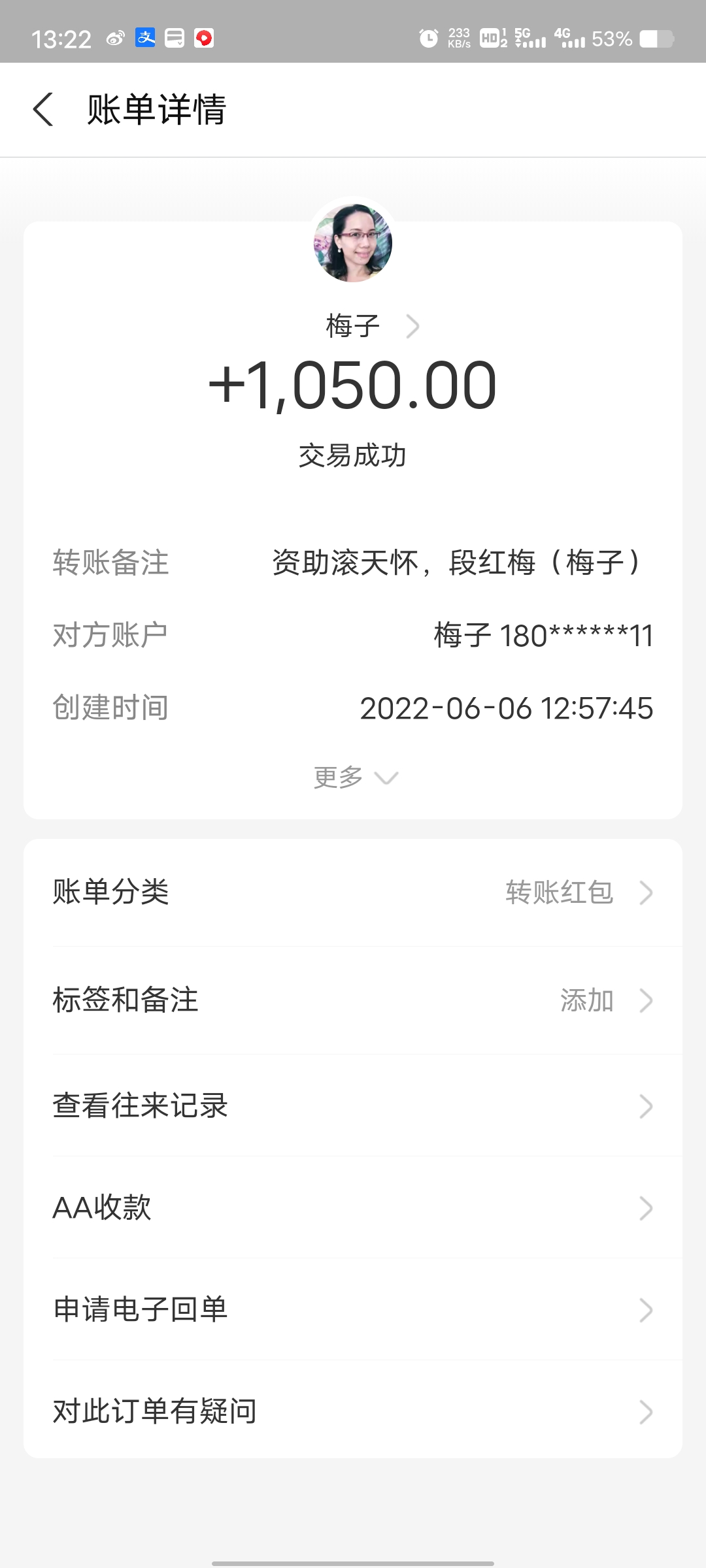
Task: Tap the Alipay icon in the status bar
Action: pyautogui.click(x=145, y=39)
